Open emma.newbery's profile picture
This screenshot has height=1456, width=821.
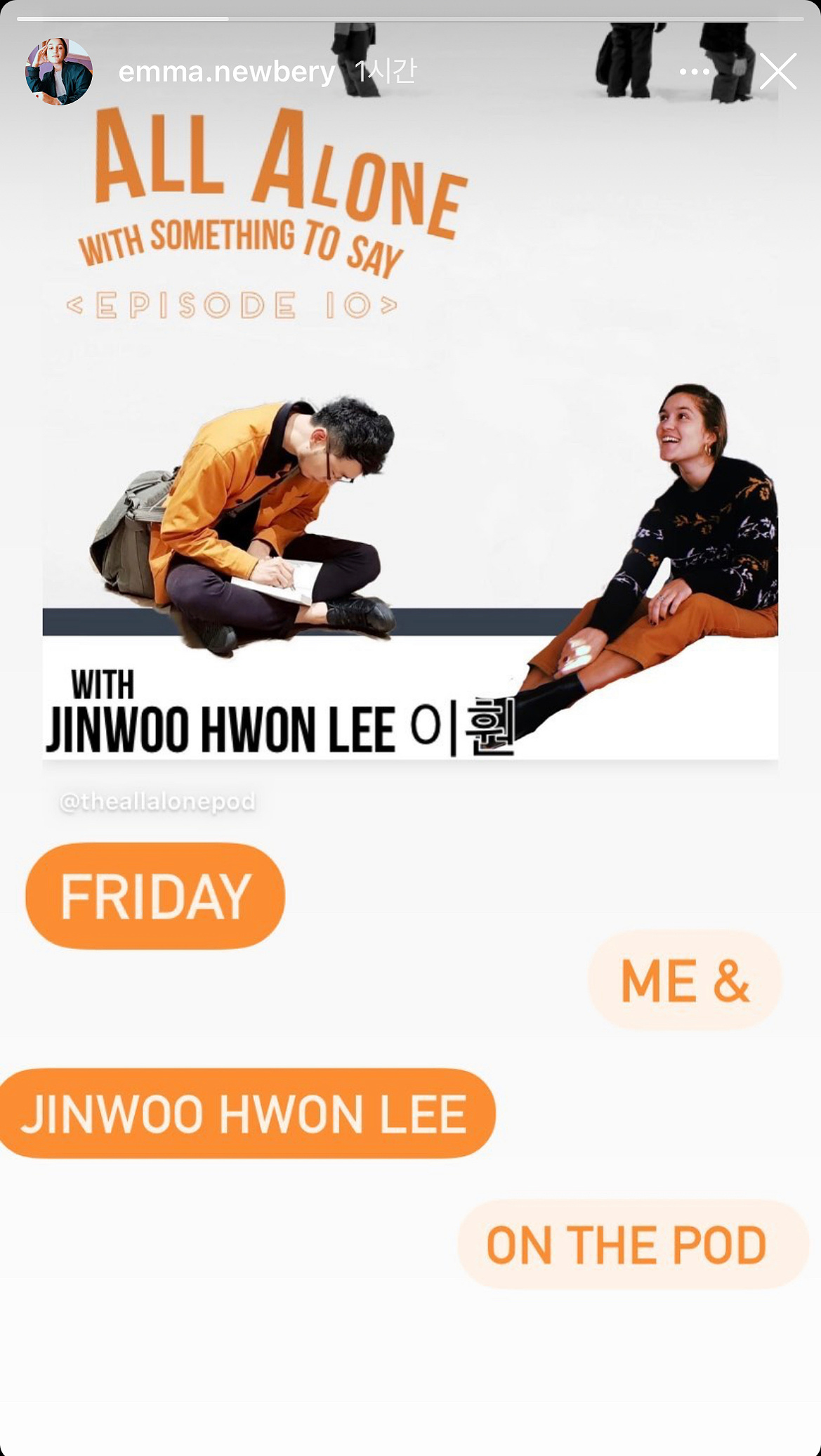point(59,72)
